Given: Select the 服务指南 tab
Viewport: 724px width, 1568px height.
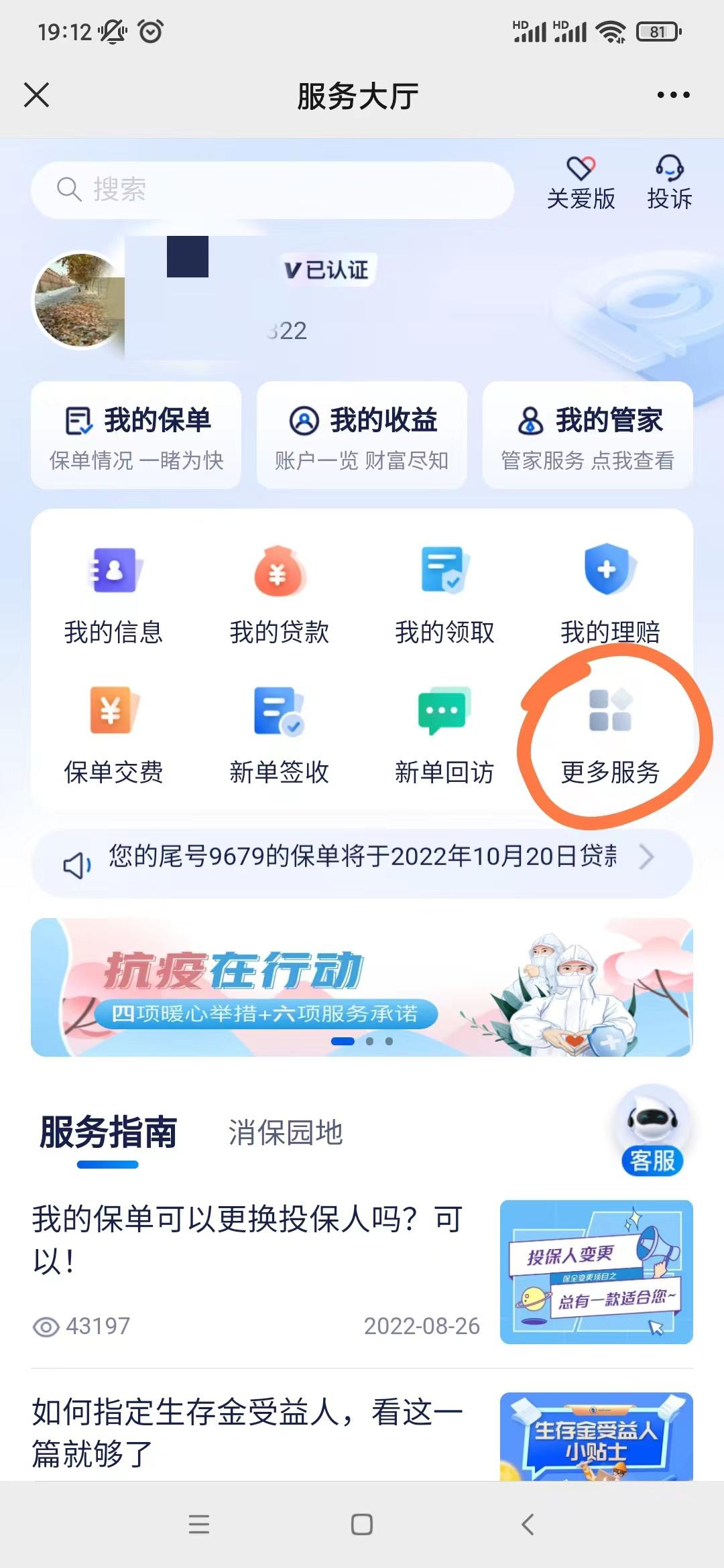Looking at the screenshot, I should (107, 1130).
